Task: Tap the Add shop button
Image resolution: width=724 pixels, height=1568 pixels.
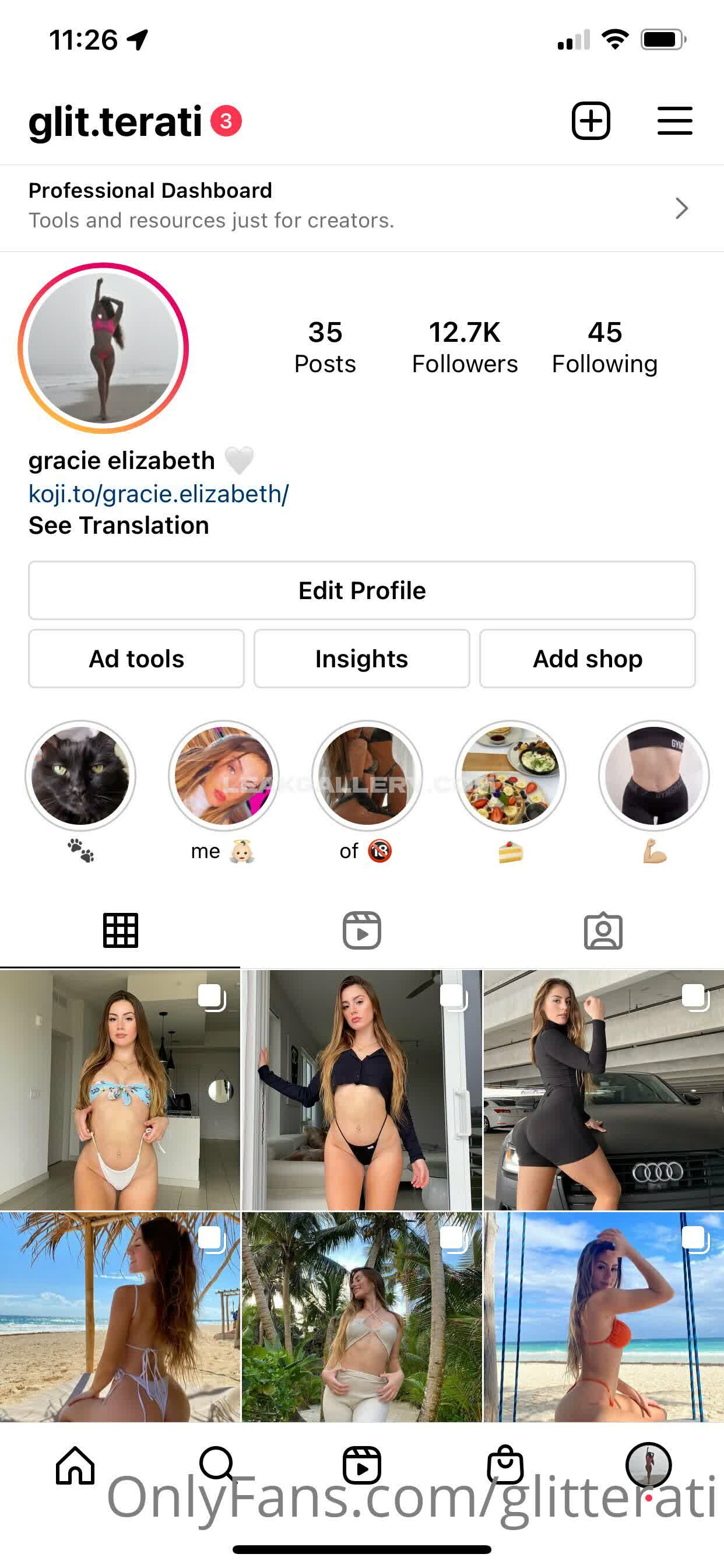Action: click(587, 659)
